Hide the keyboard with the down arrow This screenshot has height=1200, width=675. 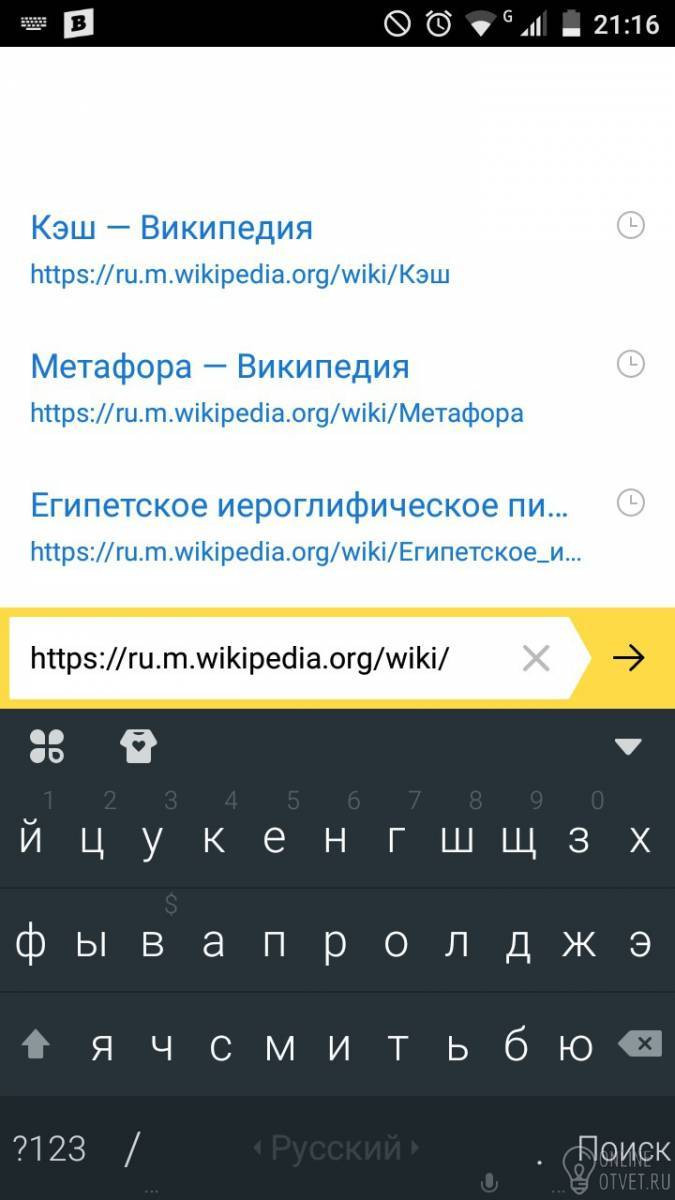[x=628, y=746]
